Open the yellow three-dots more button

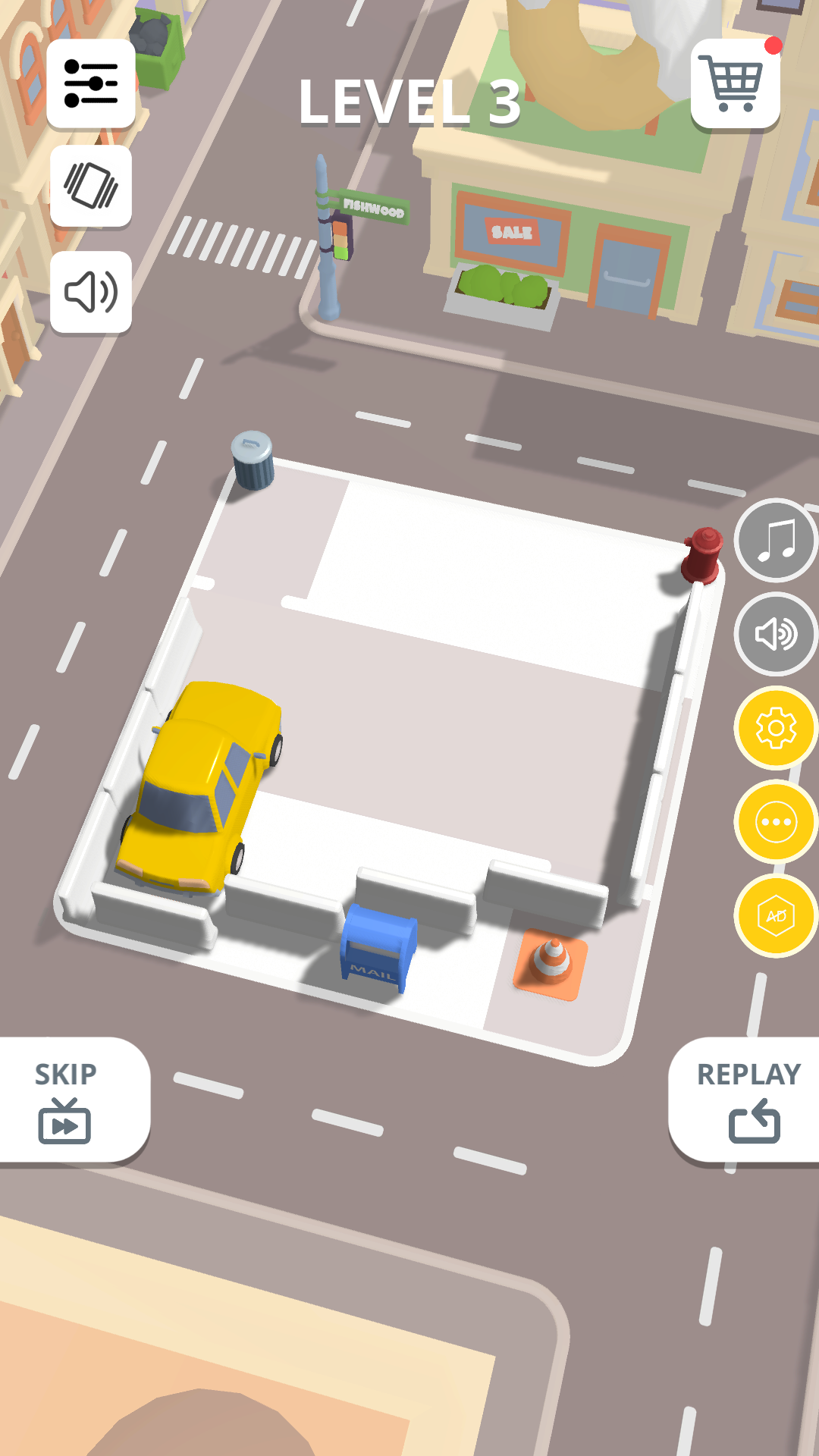coord(776,822)
